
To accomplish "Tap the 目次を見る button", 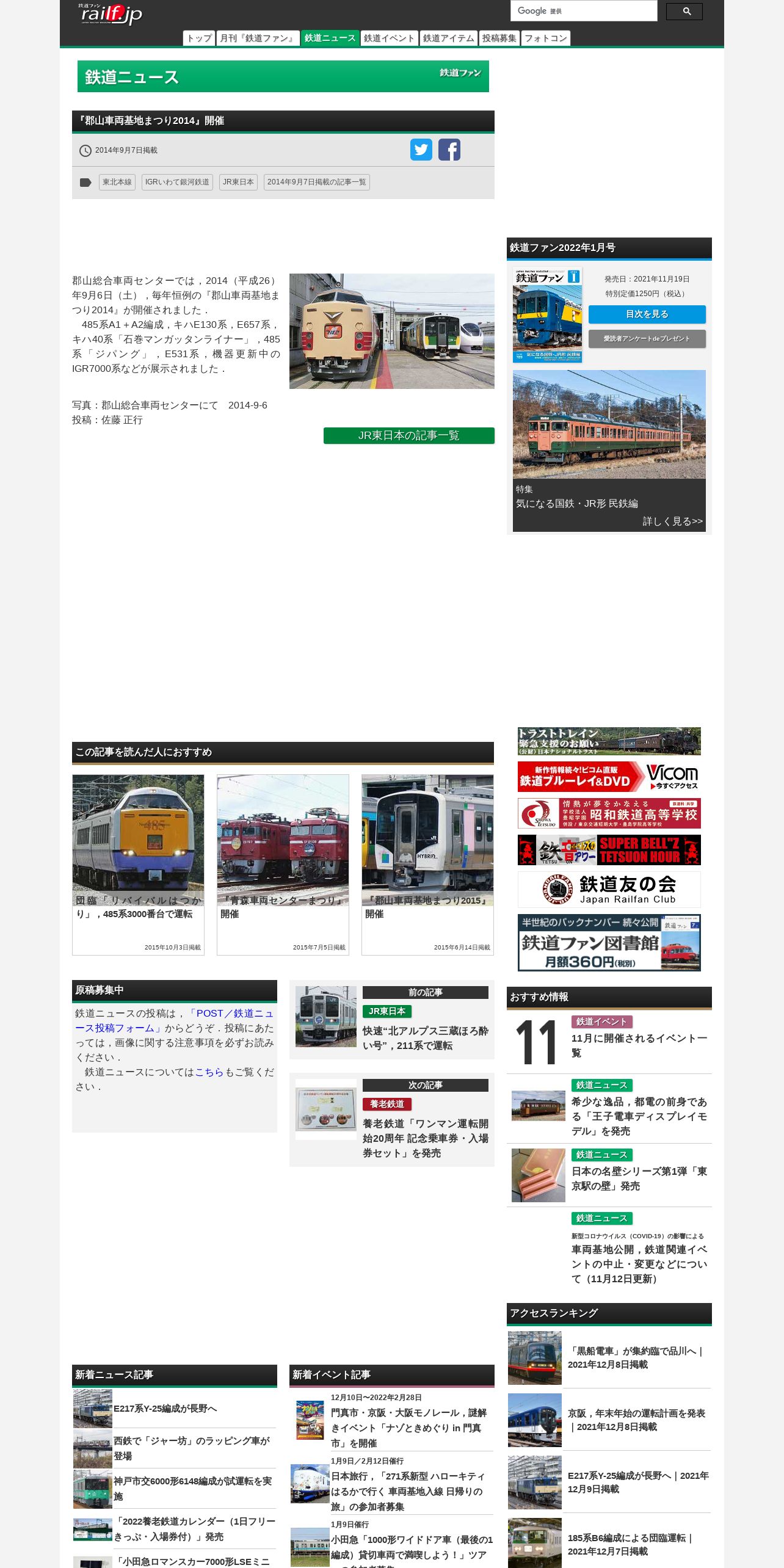I will click(647, 314).
